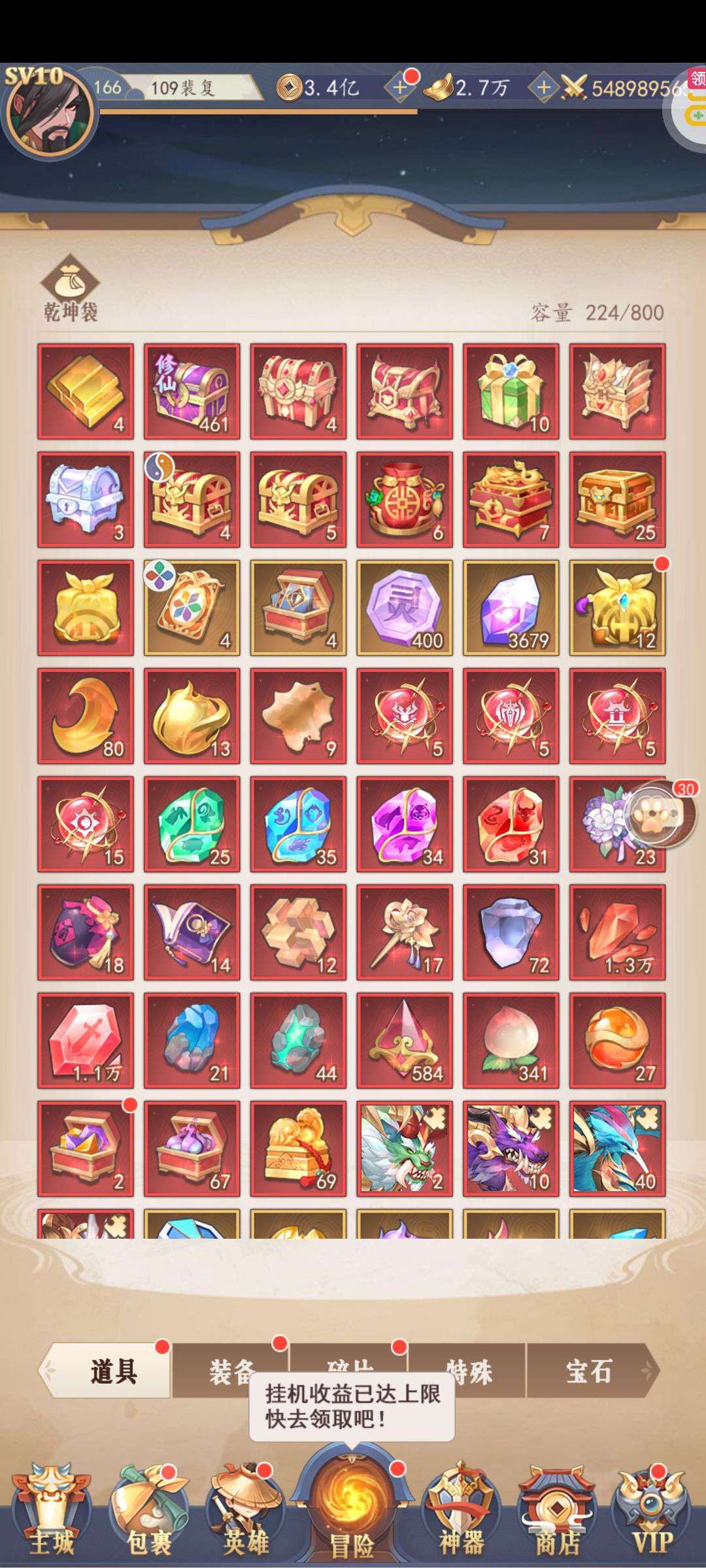The height and width of the screenshot is (1568, 706).
Task: Select the gold bars item with count 4
Action: click(86, 391)
